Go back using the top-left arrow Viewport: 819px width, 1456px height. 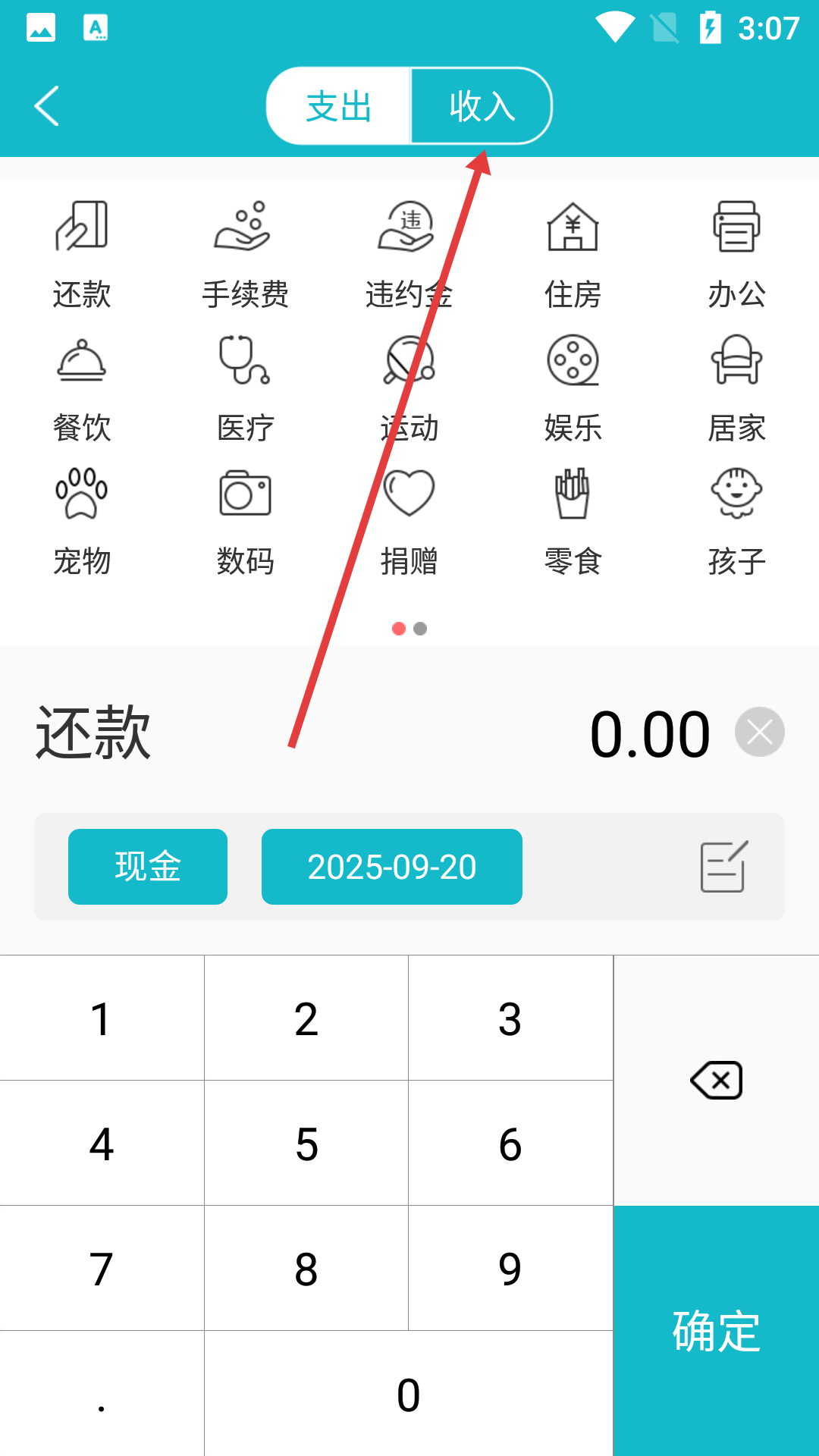[x=47, y=105]
